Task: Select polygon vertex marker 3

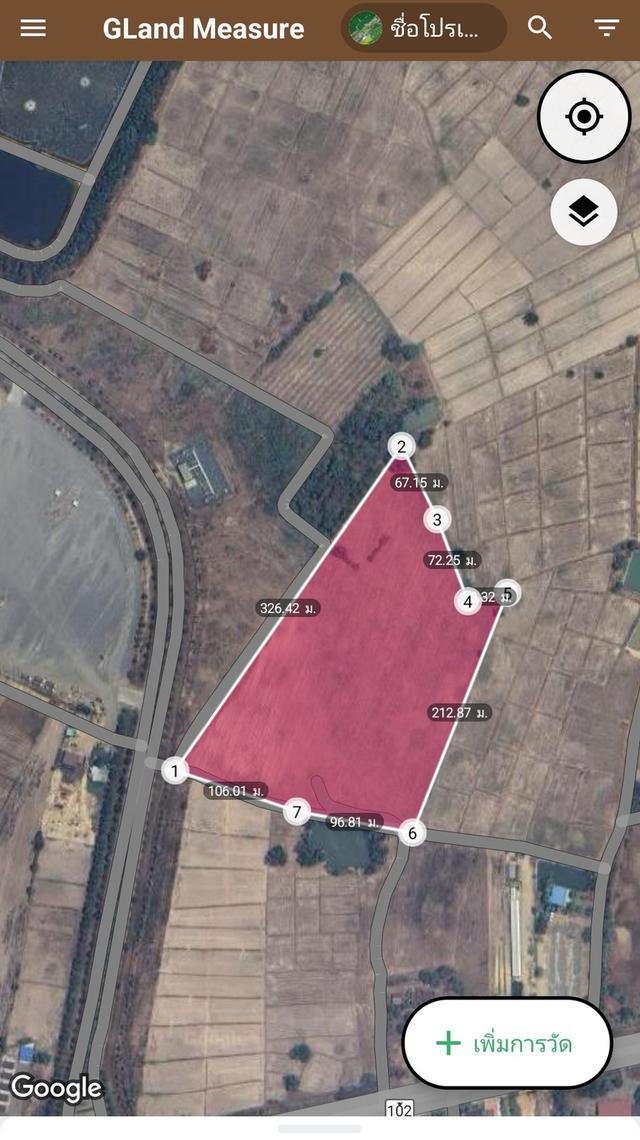Action: [x=437, y=519]
